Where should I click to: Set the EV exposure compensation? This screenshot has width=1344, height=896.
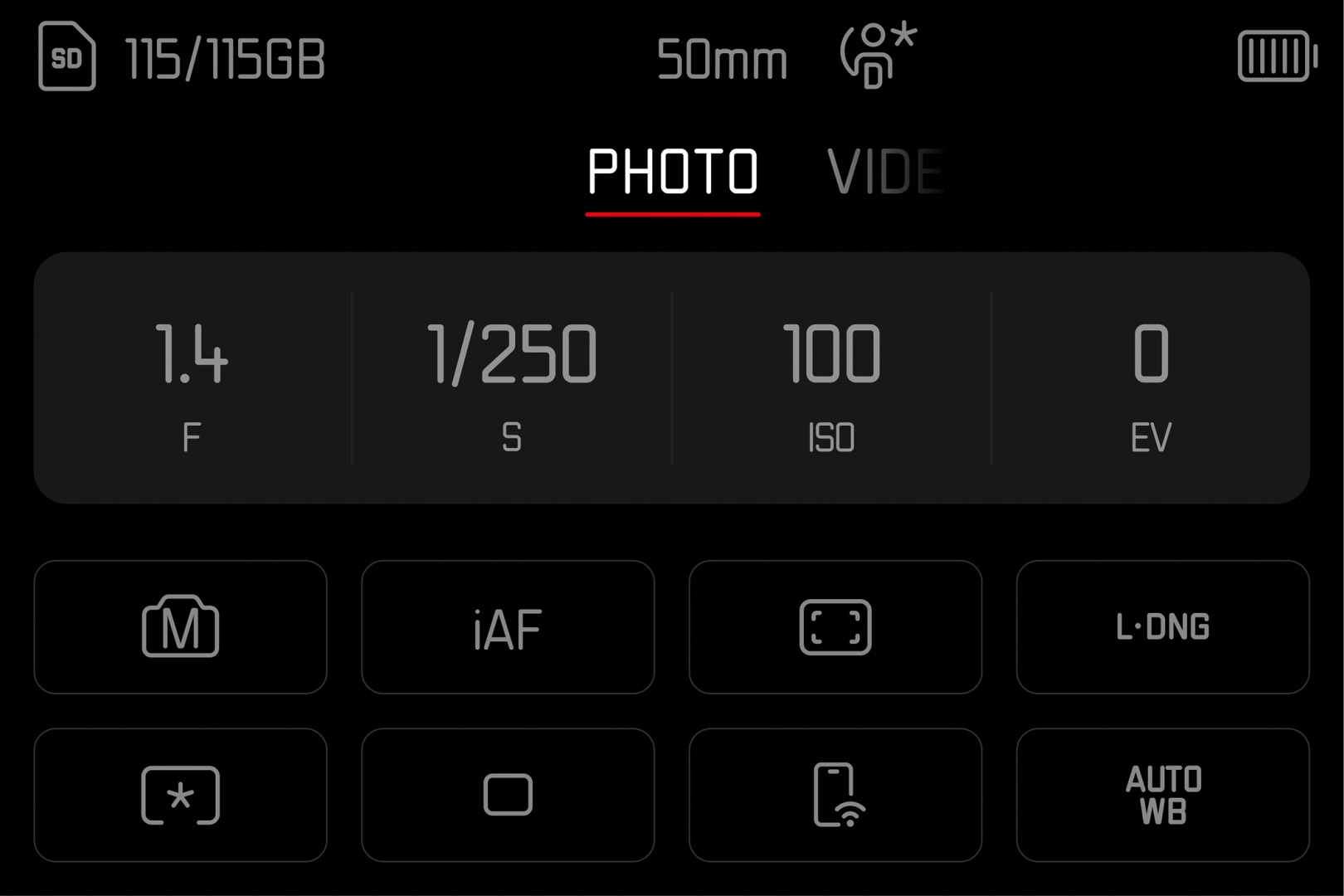tap(1151, 378)
